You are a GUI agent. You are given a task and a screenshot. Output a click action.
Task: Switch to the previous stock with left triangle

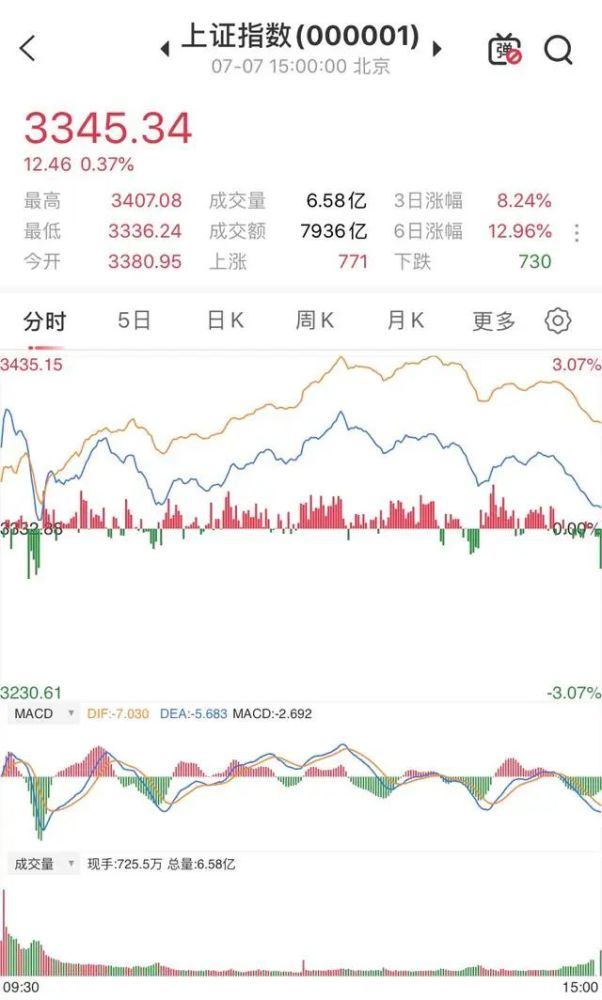tap(165, 48)
